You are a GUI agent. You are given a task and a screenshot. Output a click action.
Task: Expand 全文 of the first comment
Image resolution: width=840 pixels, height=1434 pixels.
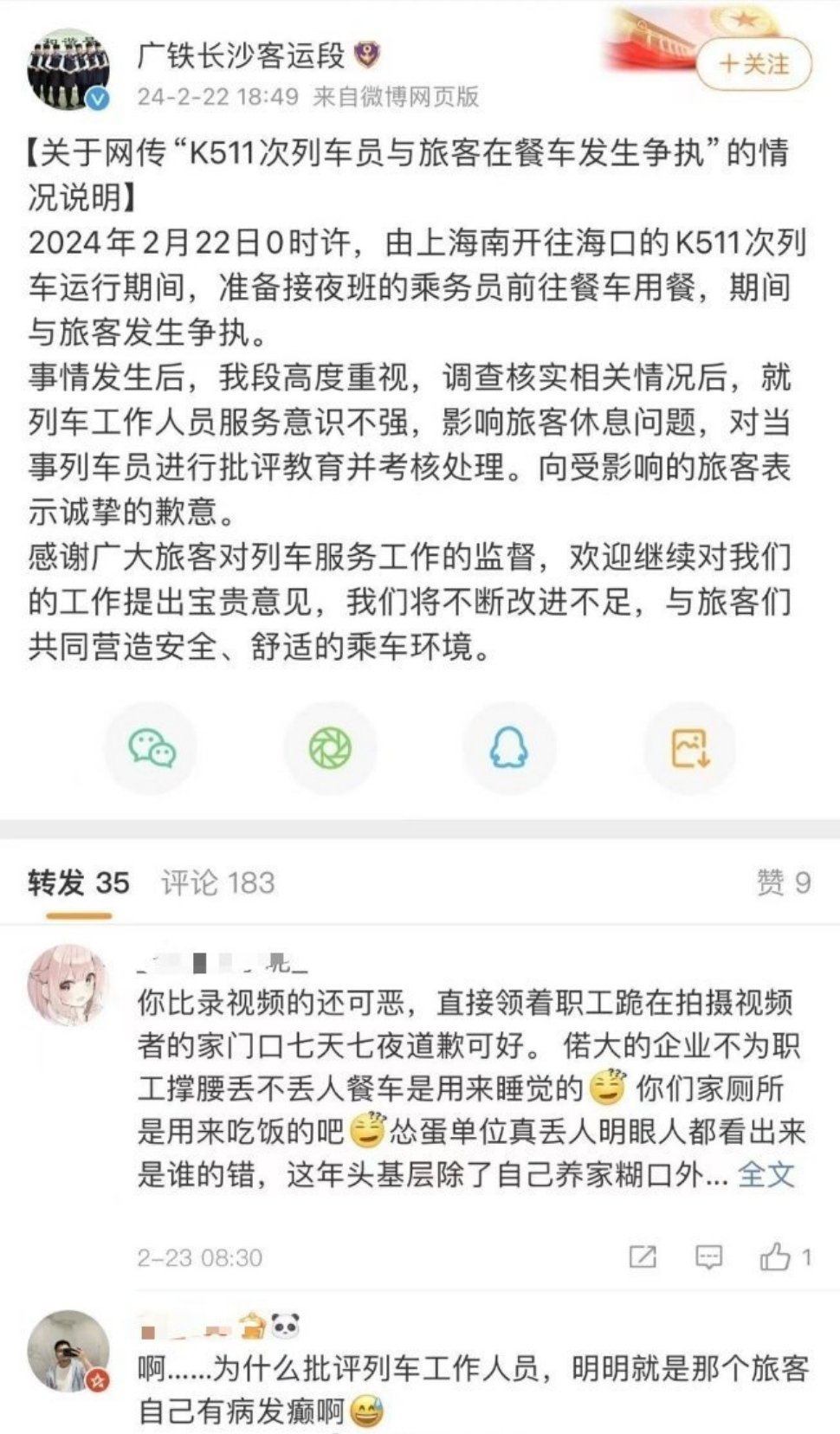click(766, 1175)
